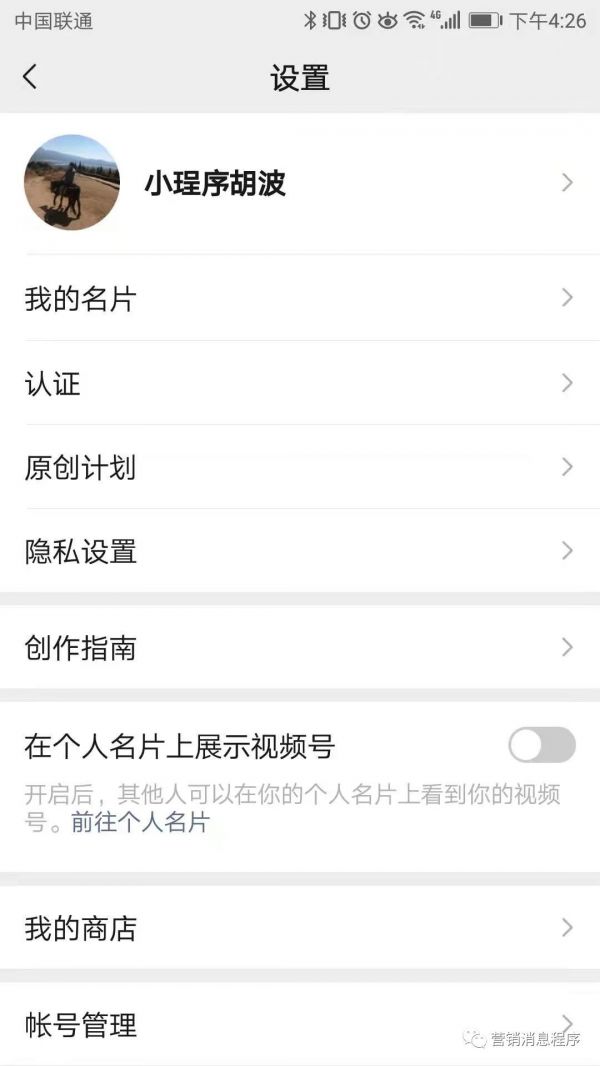Open 我的商店
600x1066 pixels.
click(x=300, y=928)
